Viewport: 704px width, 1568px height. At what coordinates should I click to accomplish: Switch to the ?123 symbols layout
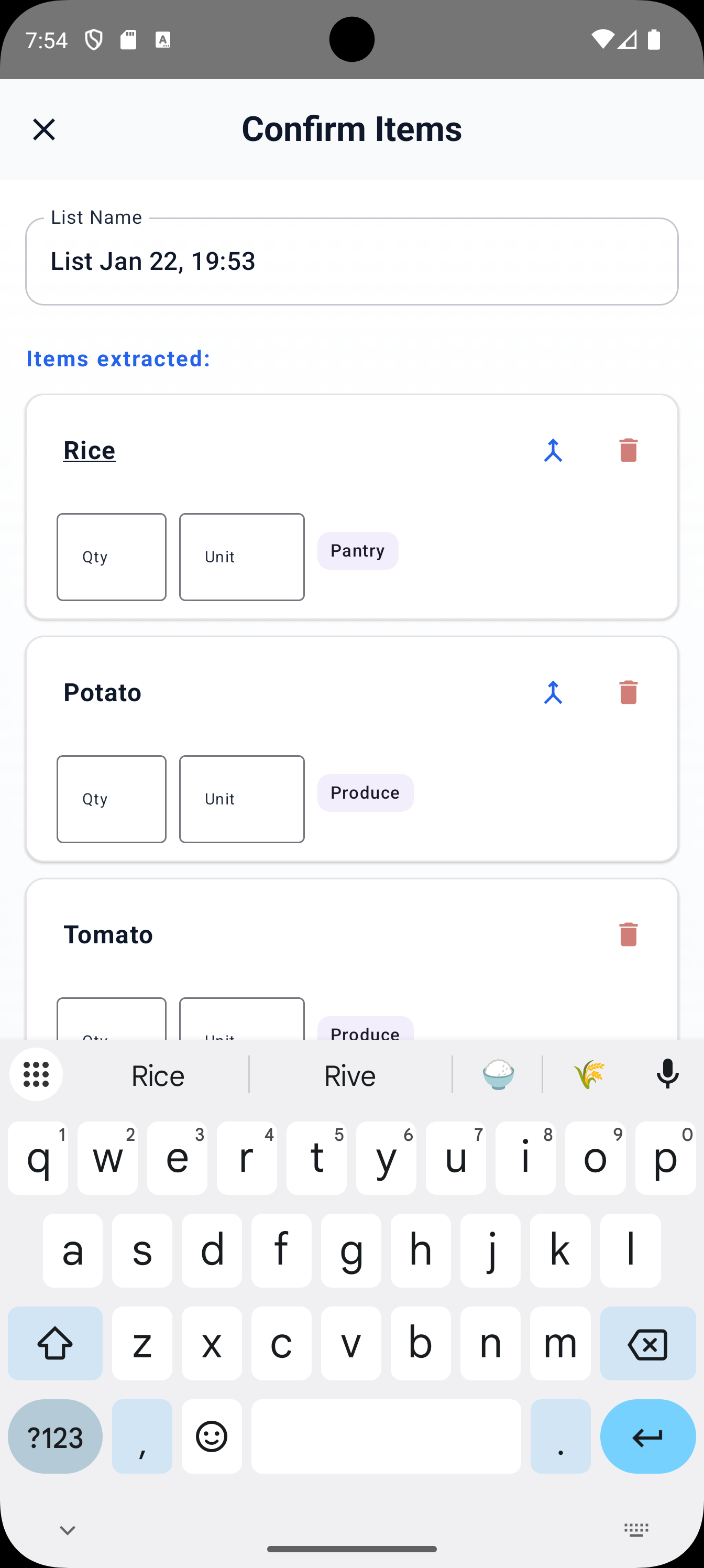55,1436
